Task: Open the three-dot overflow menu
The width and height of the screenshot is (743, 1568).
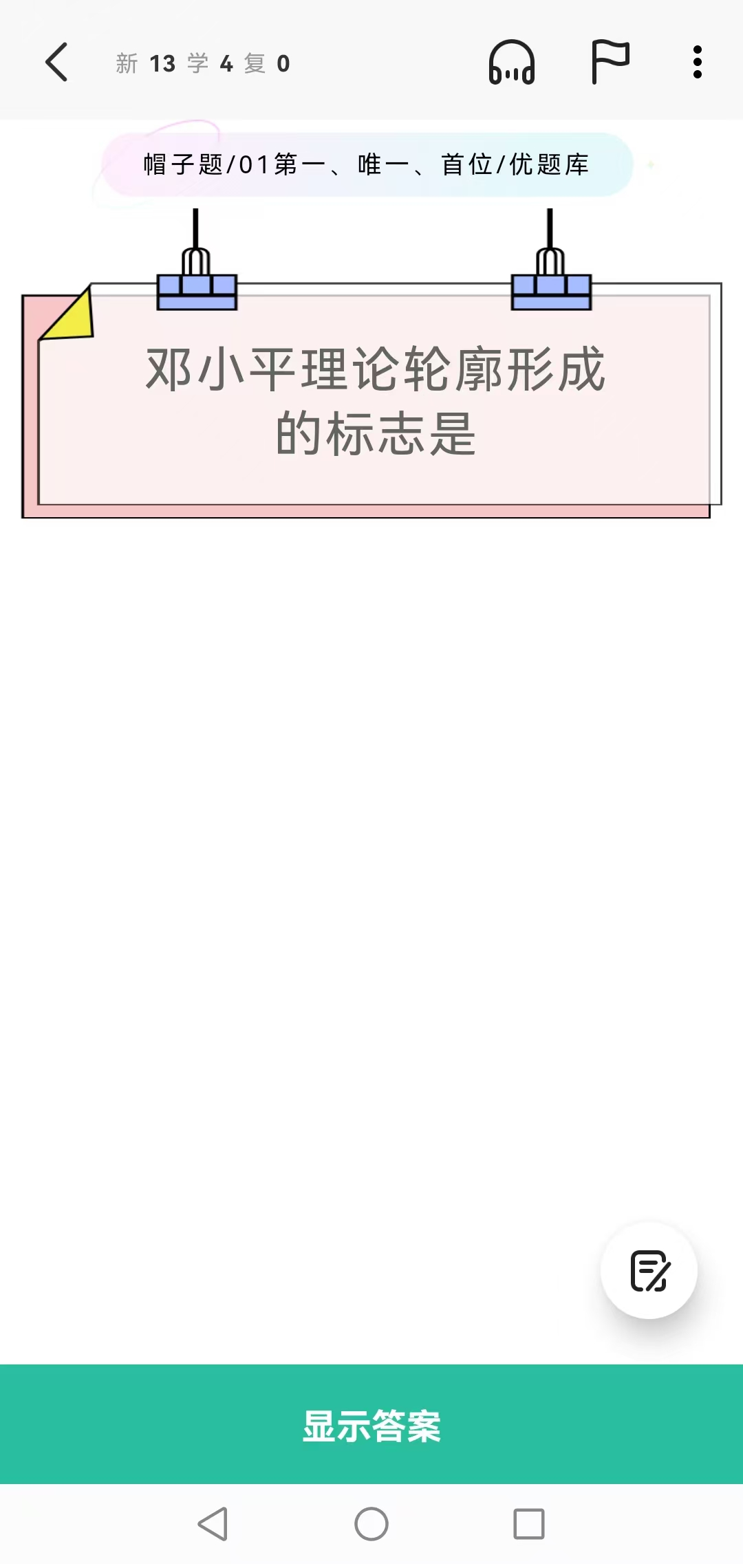Action: [698, 63]
